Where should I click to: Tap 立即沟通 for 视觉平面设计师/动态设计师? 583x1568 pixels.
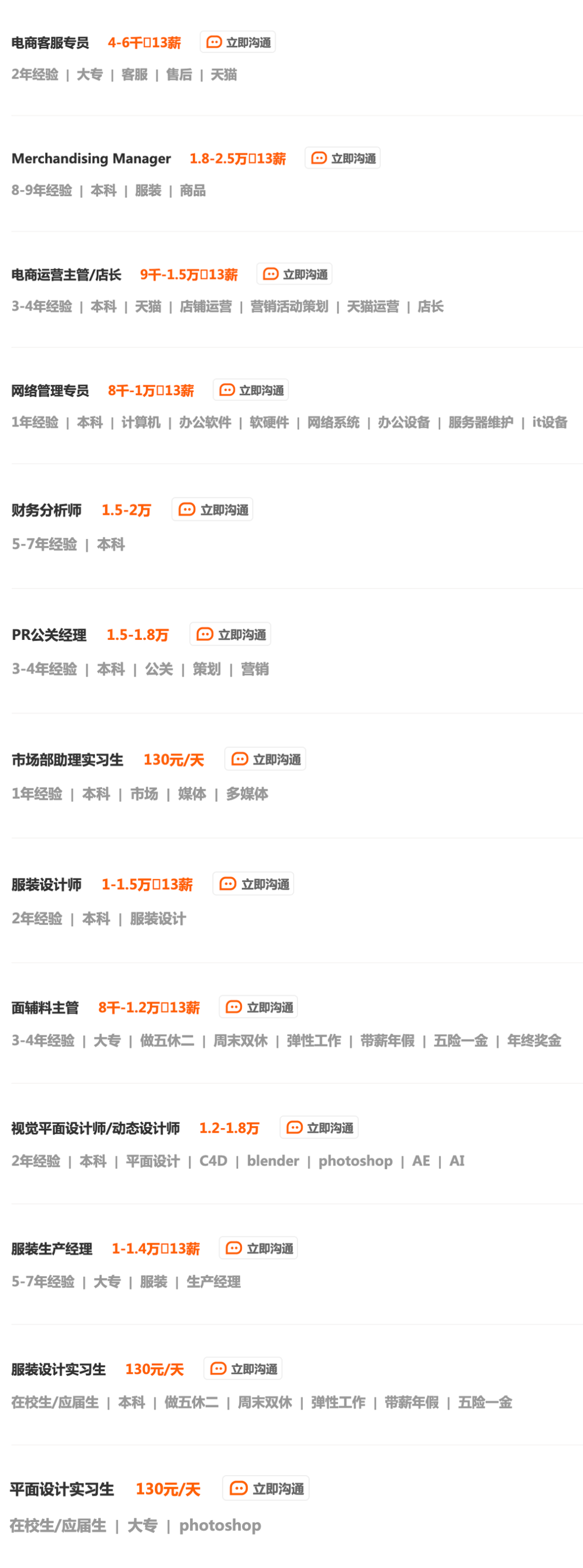click(318, 1128)
